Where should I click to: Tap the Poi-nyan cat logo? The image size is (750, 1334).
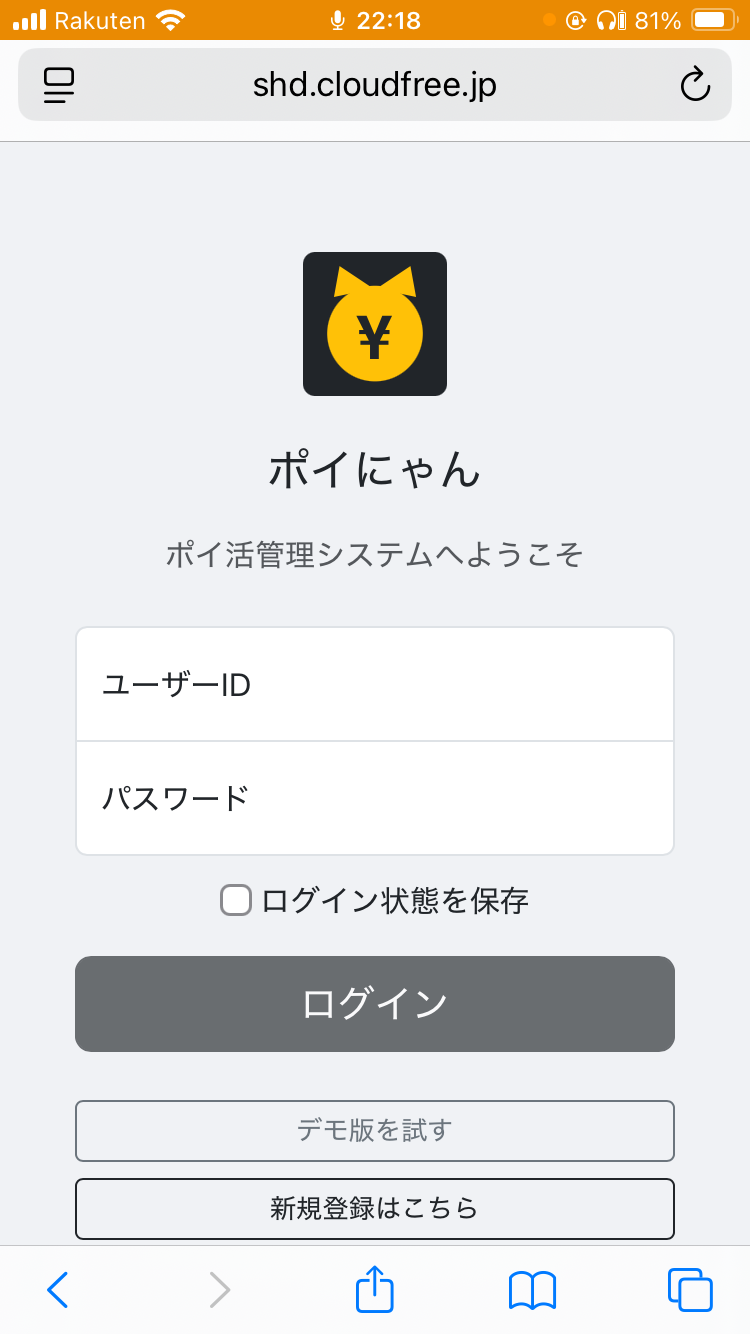tap(375, 323)
